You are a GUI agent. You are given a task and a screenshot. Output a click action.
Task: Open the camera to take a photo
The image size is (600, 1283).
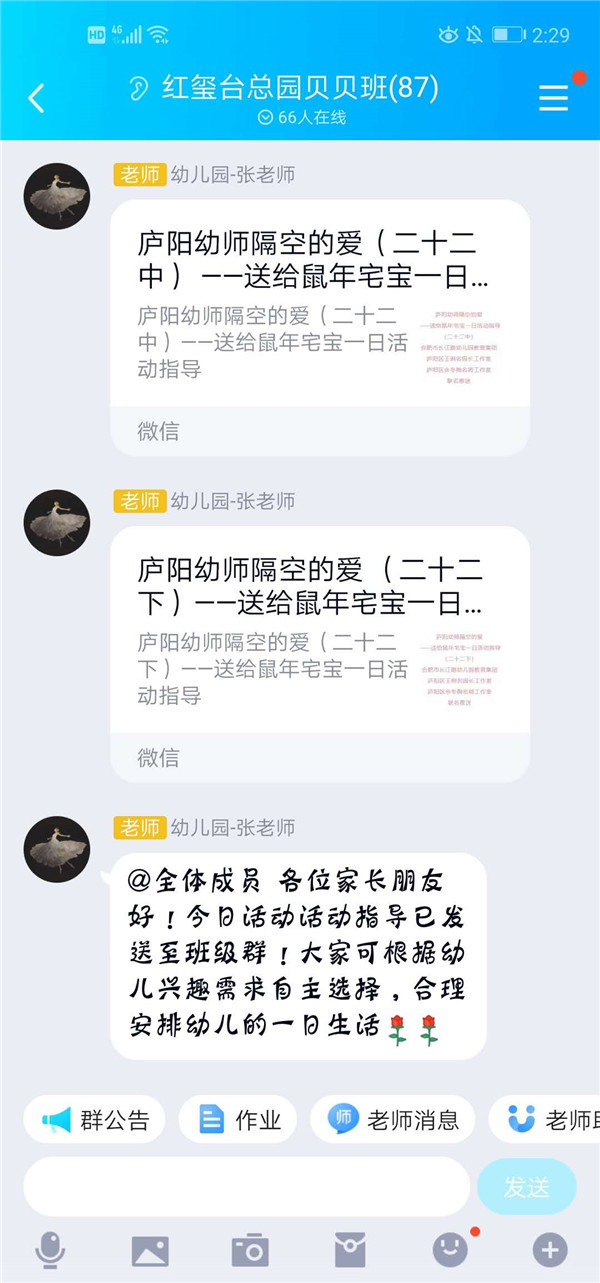(250, 1250)
